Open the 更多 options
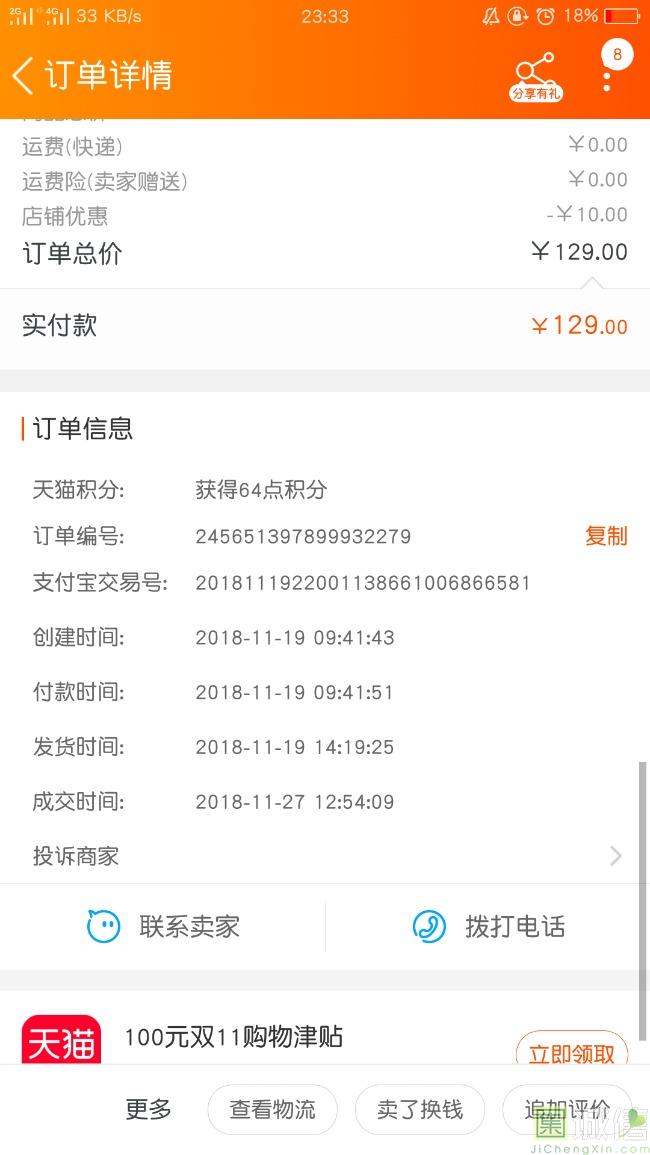 148,1109
